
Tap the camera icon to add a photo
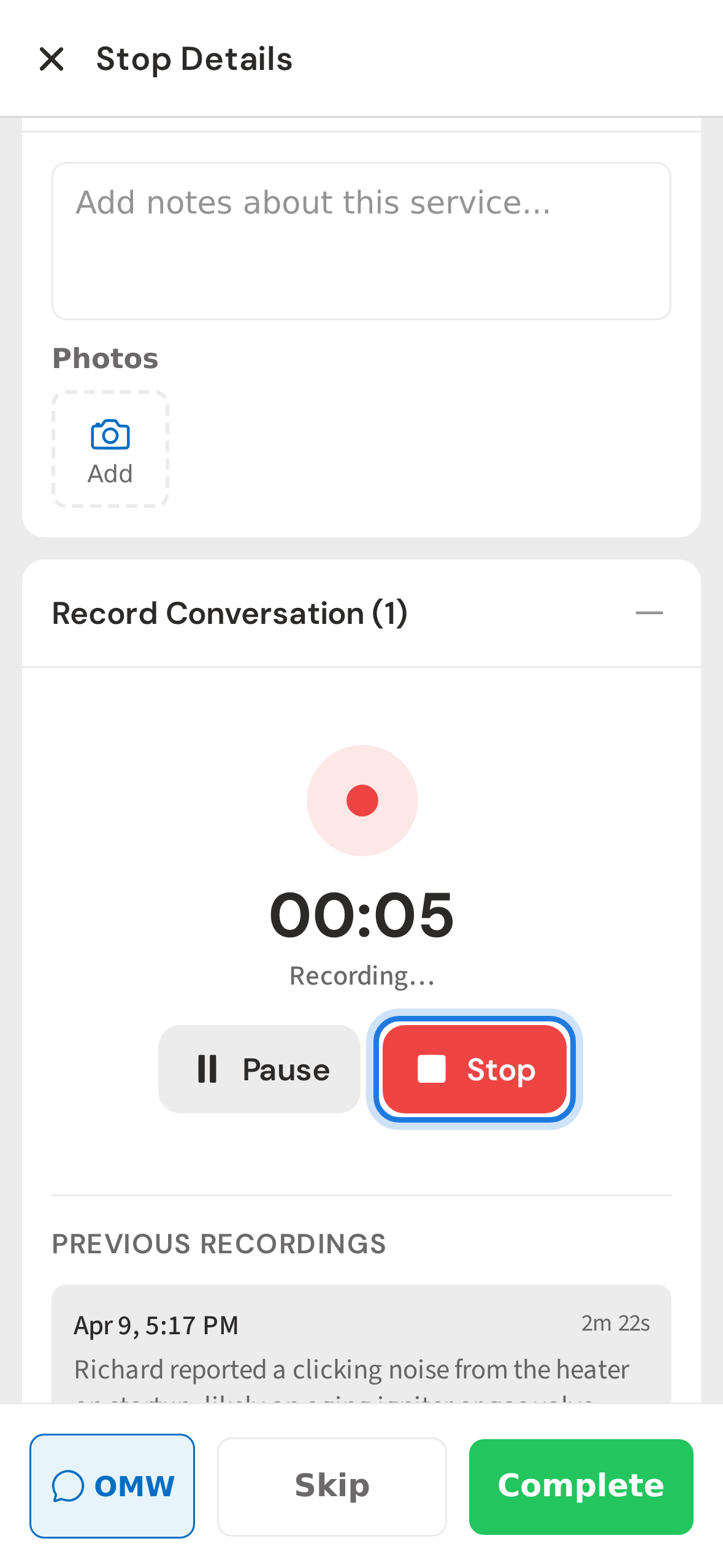point(110,435)
